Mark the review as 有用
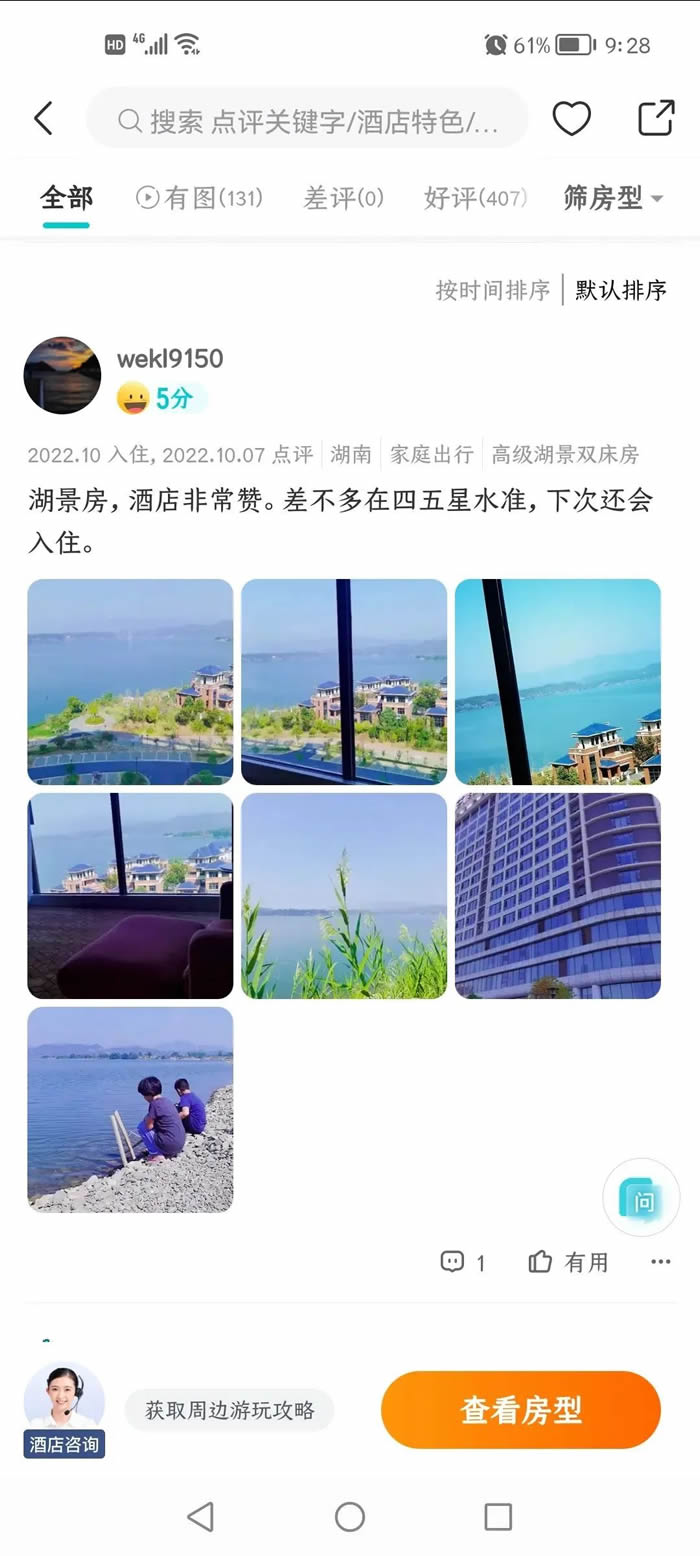The image size is (700, 1556). (568, 1262)
